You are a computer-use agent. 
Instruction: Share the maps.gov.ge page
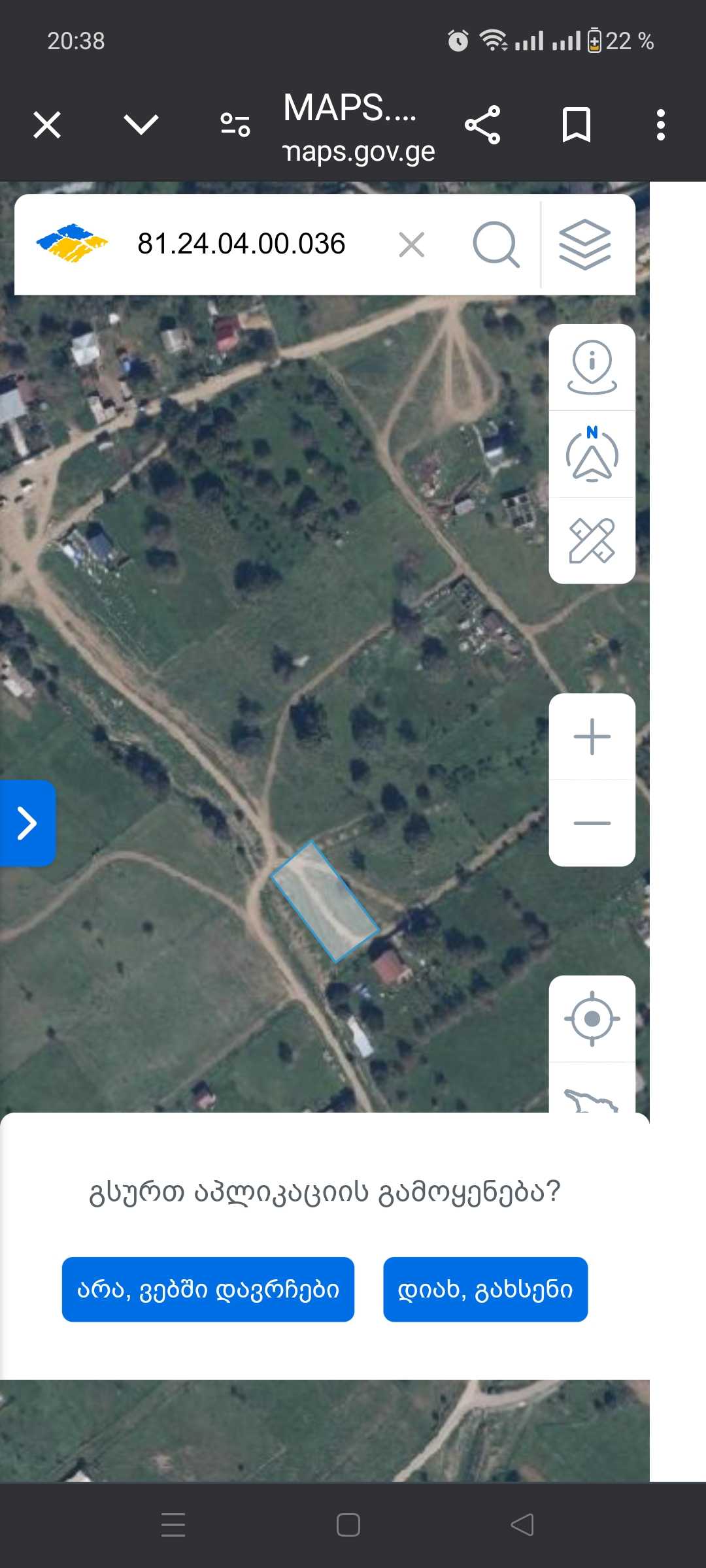(x=482, y=125)
